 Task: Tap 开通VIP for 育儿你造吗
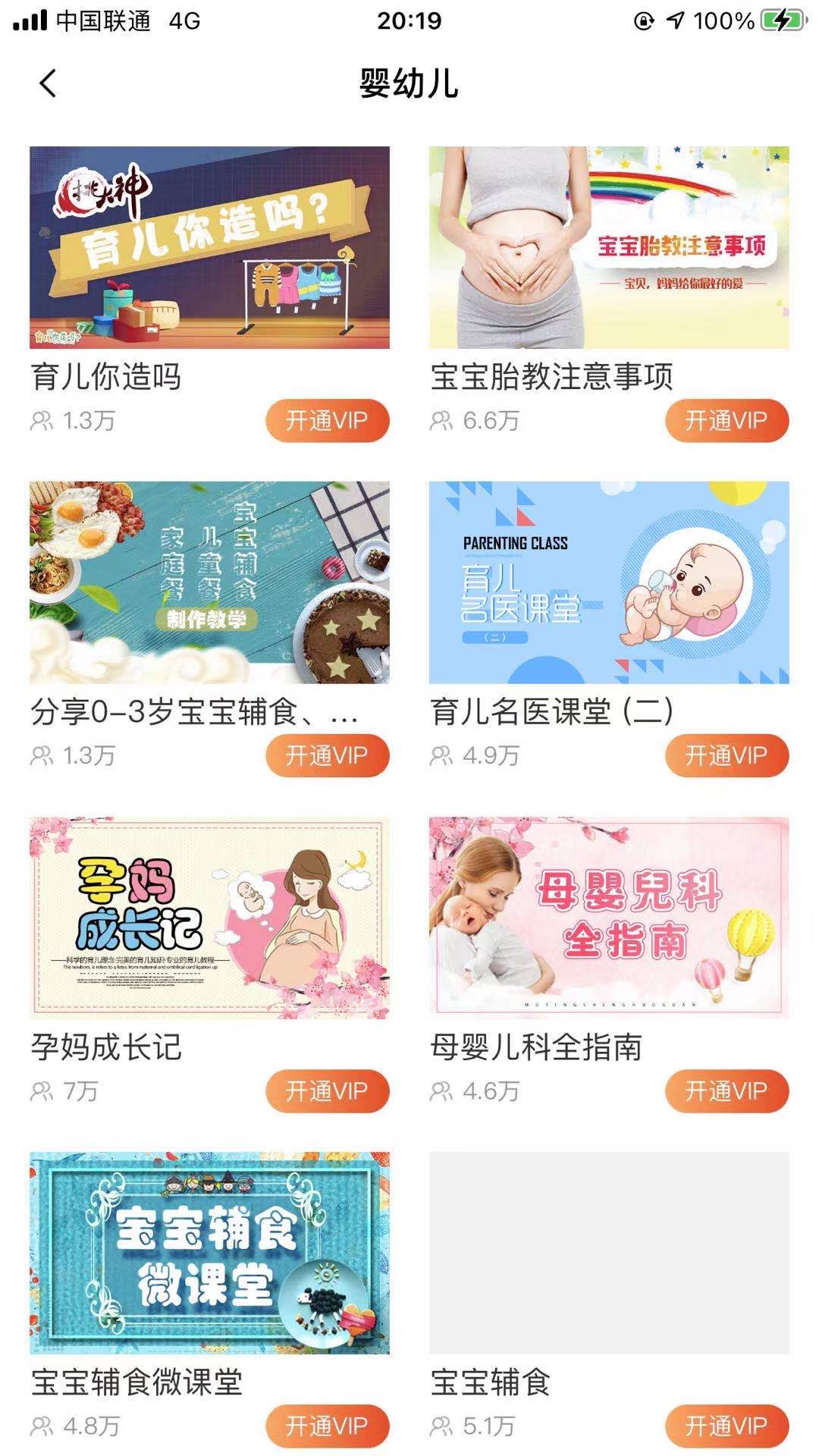tap(327, 421)
